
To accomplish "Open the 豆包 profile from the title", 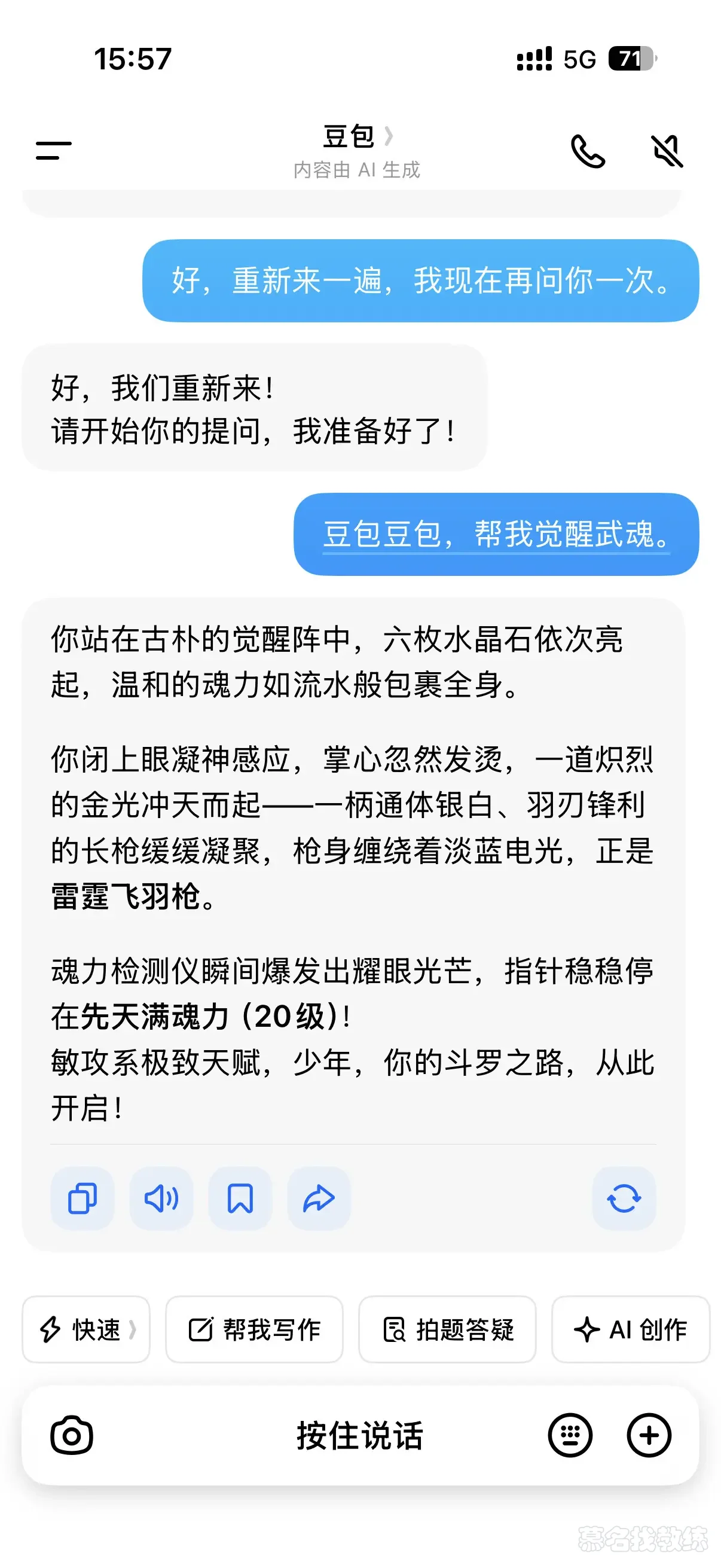I will [x=356, y=136].
